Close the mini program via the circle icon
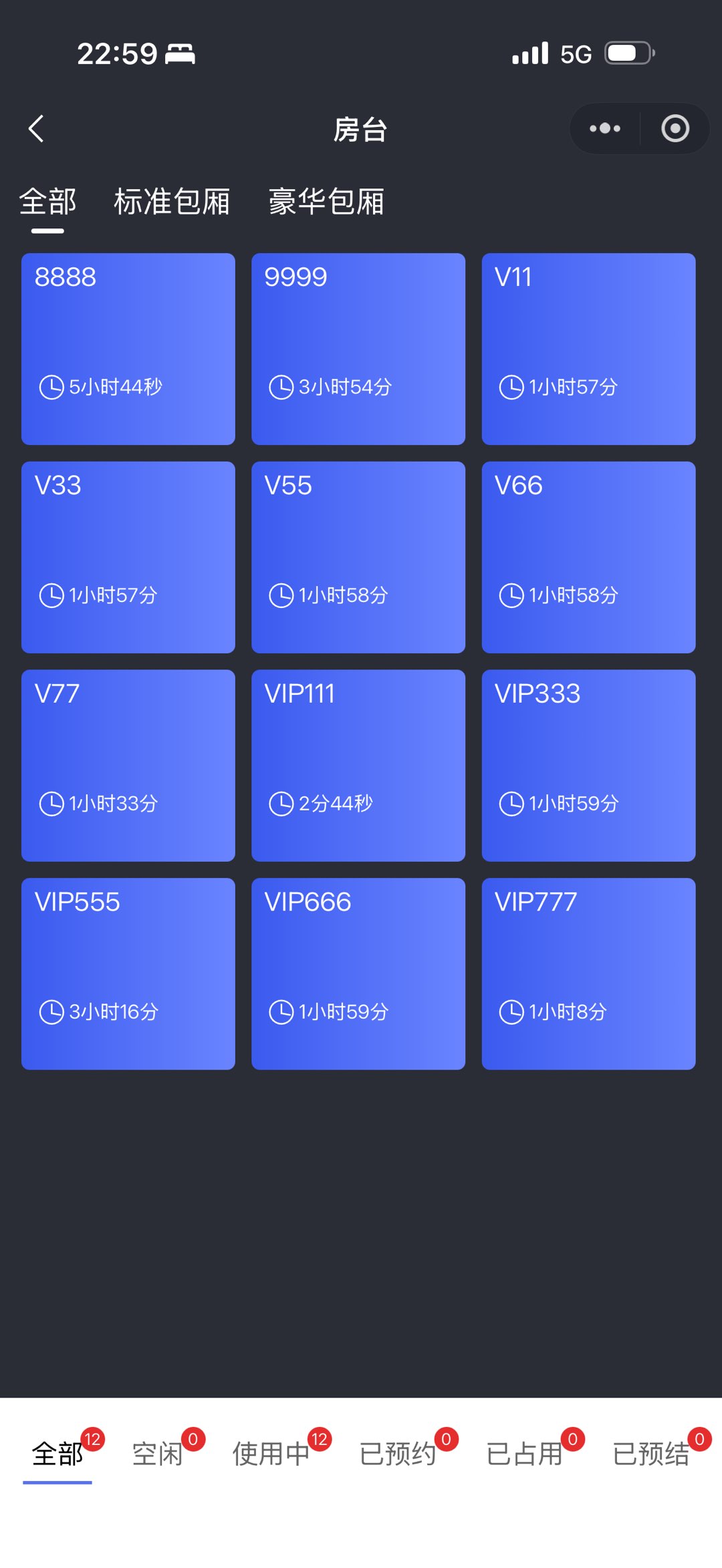Screen dimensions: 722x1568 [x=675, y=128]
